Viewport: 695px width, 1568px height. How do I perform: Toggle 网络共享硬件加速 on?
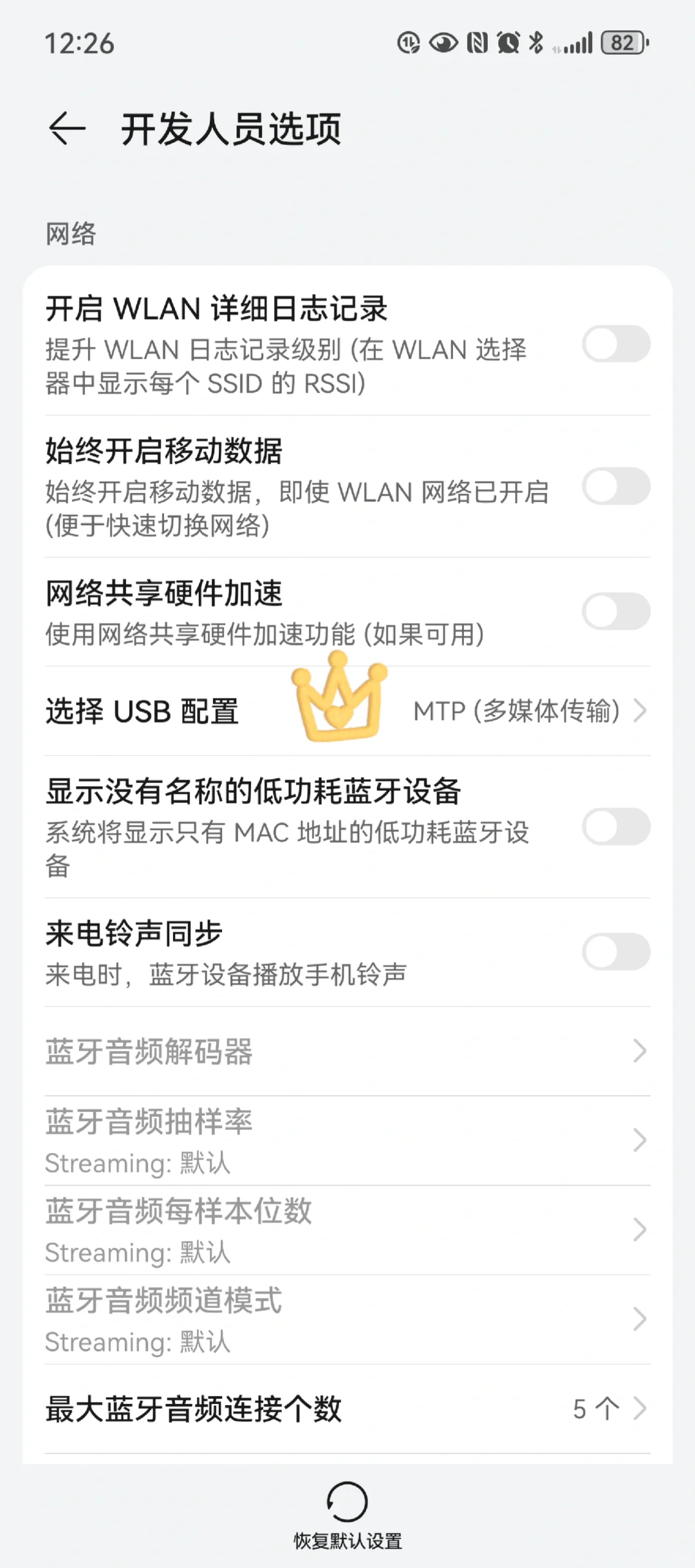(x=616, y=611)
